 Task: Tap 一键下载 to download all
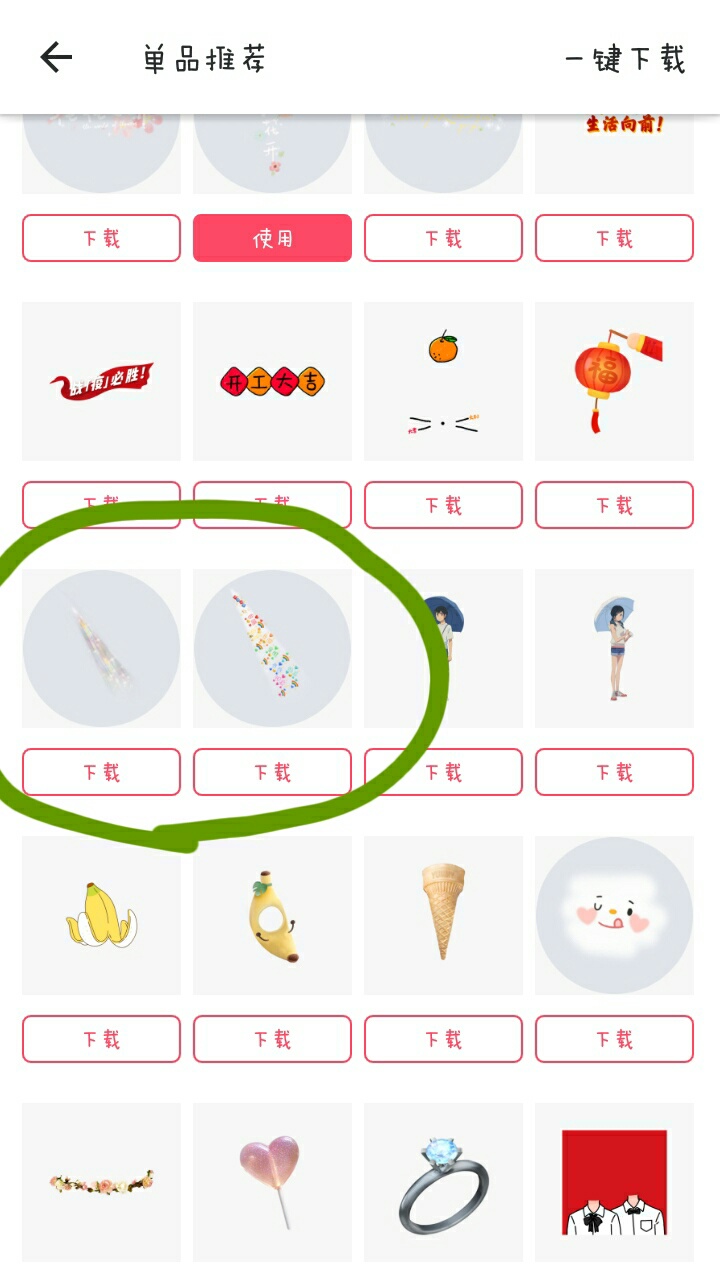click(625, 59)
